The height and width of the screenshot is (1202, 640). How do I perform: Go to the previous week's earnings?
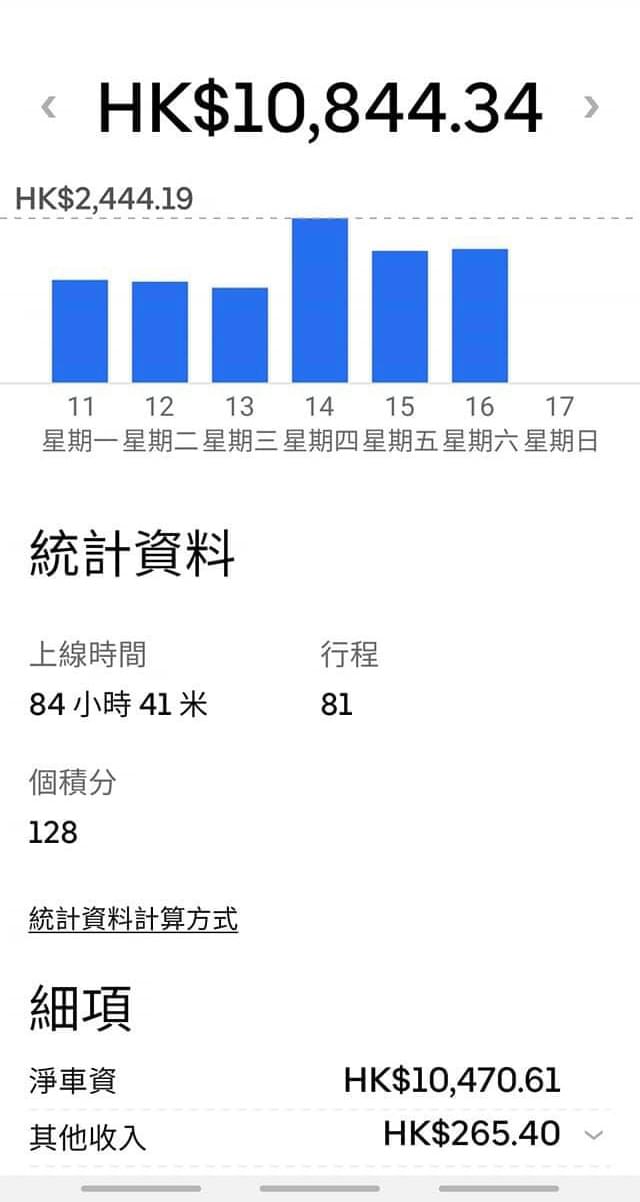[x=48, y=107]
